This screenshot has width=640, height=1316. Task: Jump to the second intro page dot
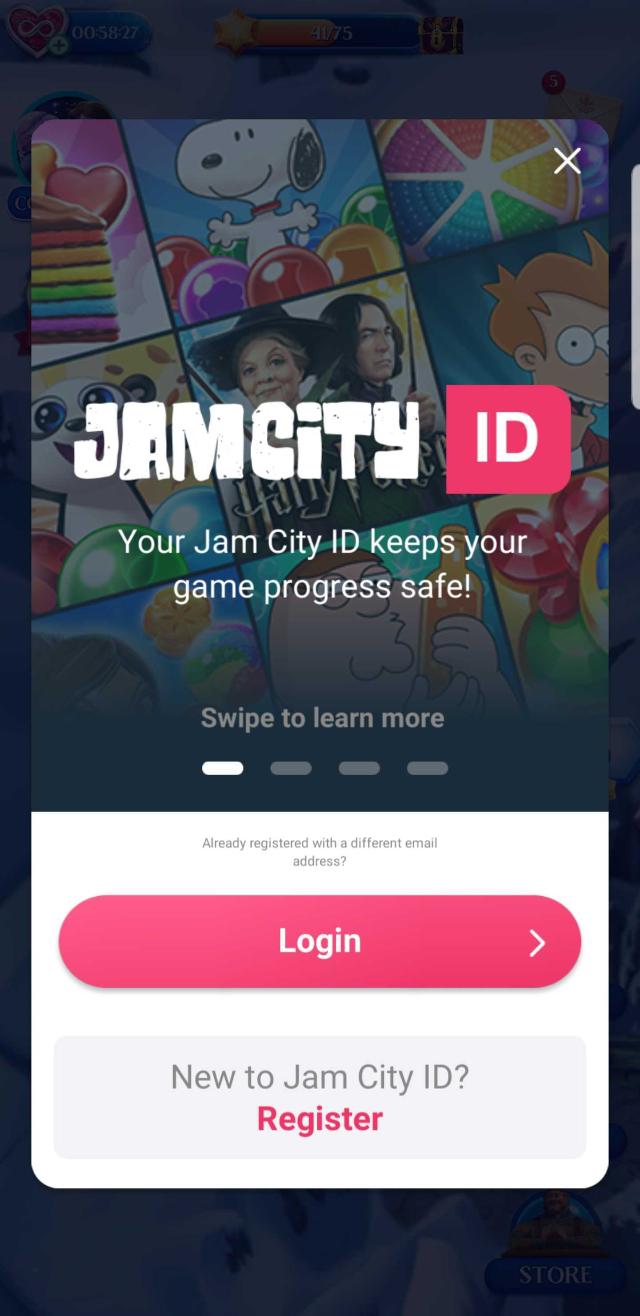(x=291, y=768)
